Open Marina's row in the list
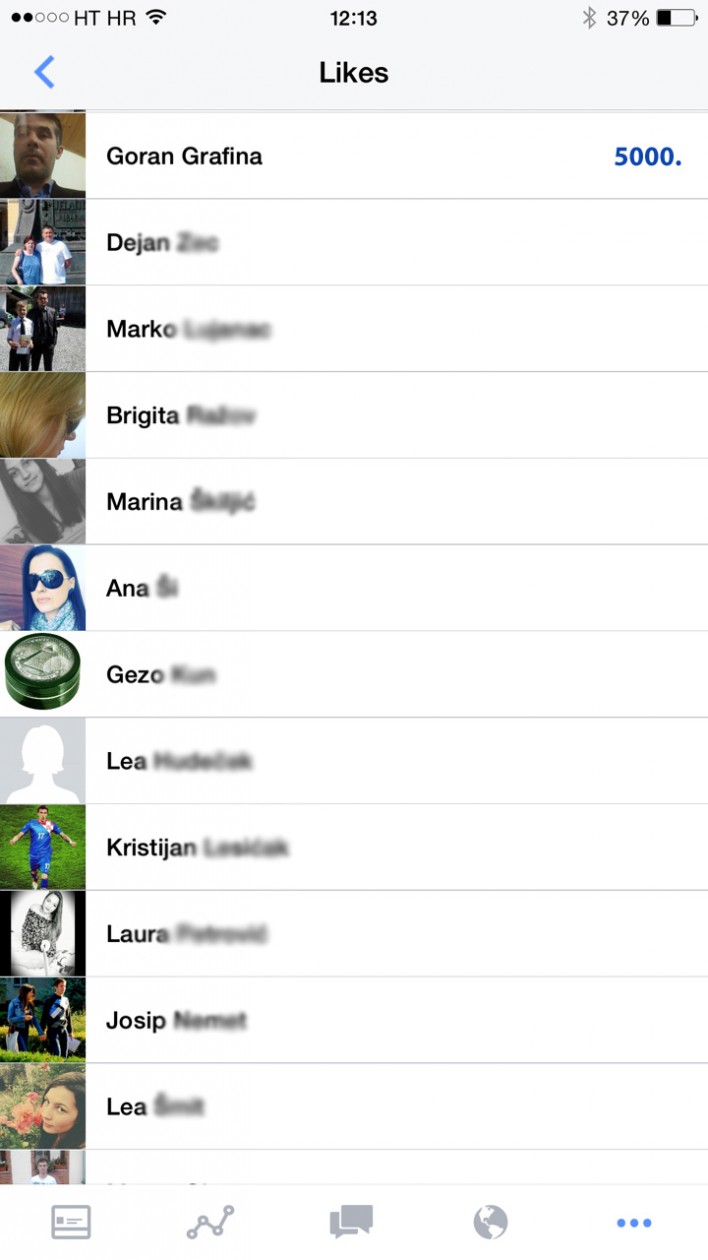Image resolution: width=708 pixels, height=1260 pixels. tap(354, 501)
